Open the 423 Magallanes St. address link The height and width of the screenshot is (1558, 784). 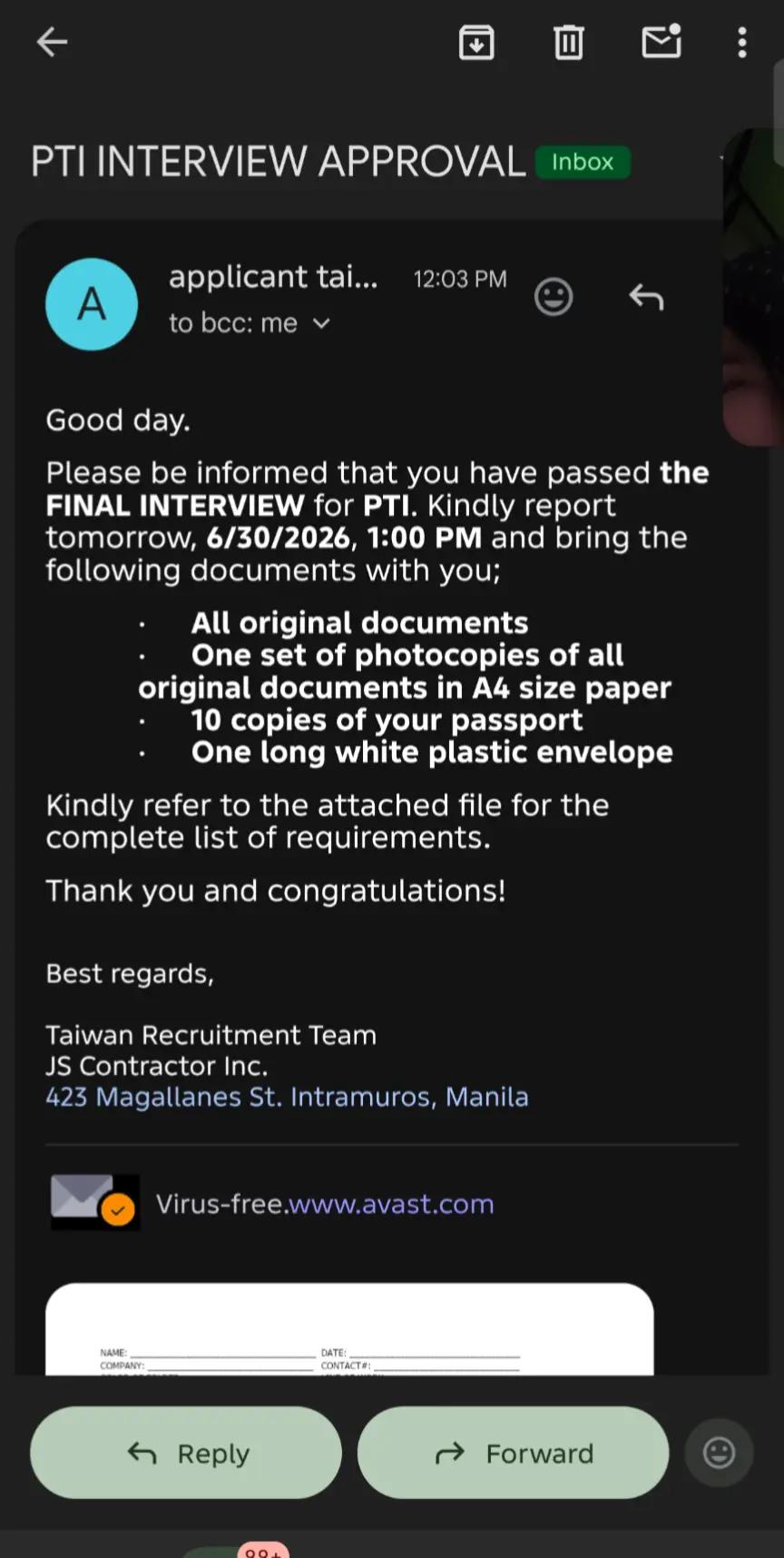(x=287, y=1097)
